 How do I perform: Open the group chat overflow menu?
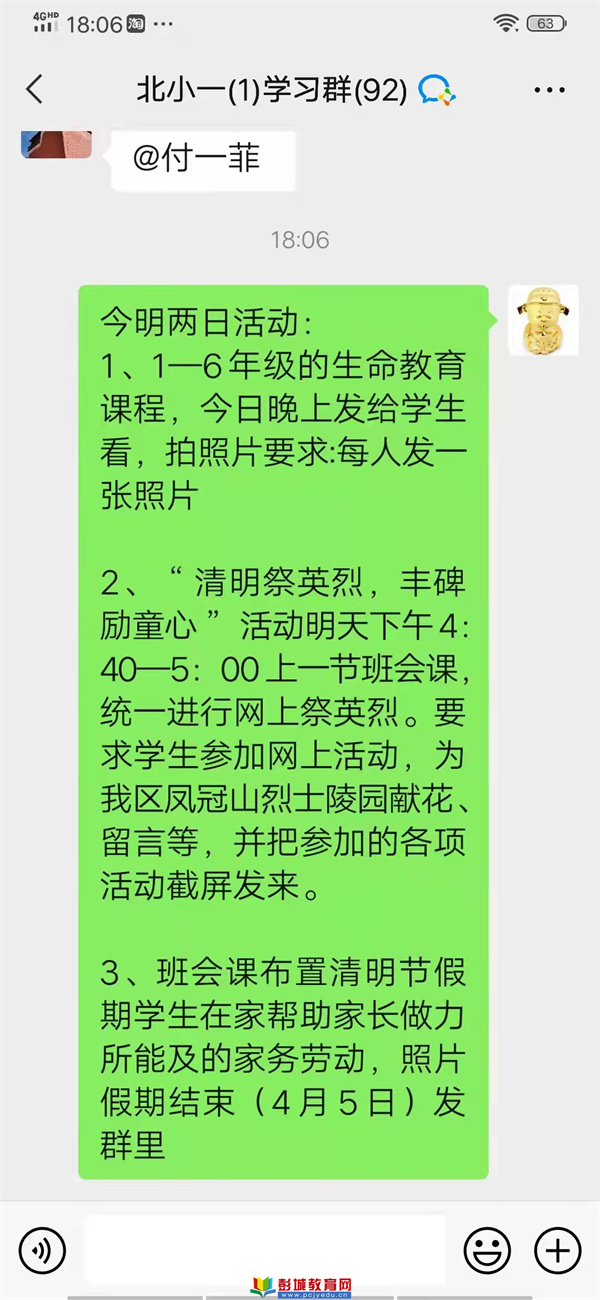549,90
